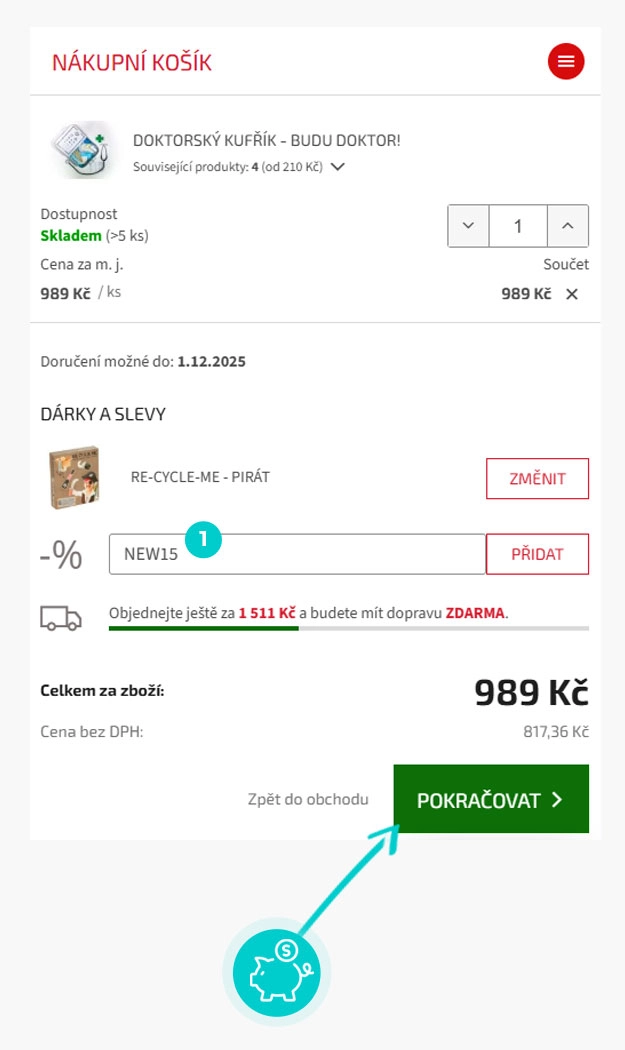625x1050 pixels.
Task: Open the red hamburger menu
Action: (x=566, y=62)
